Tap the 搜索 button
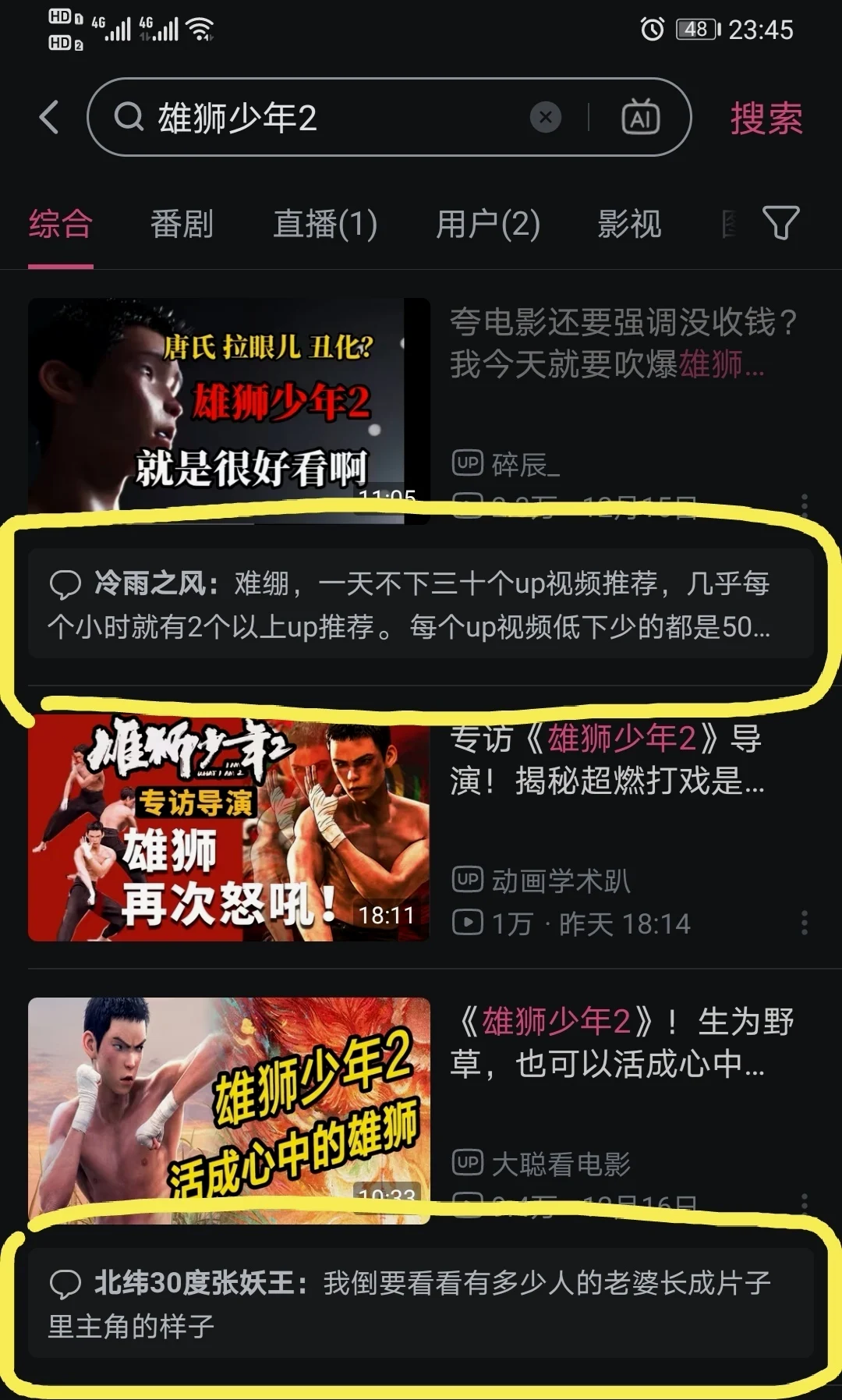Screen dimensions: 842x1400 pos(766,119)
